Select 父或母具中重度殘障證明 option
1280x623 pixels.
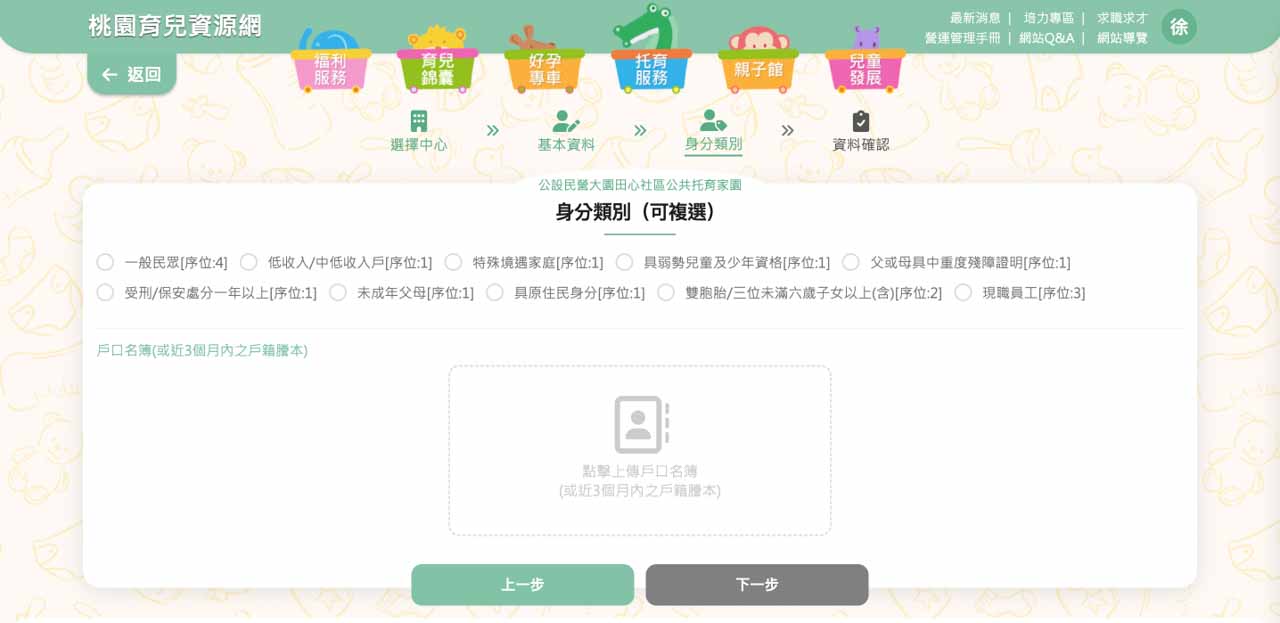[x=851, y=262]
